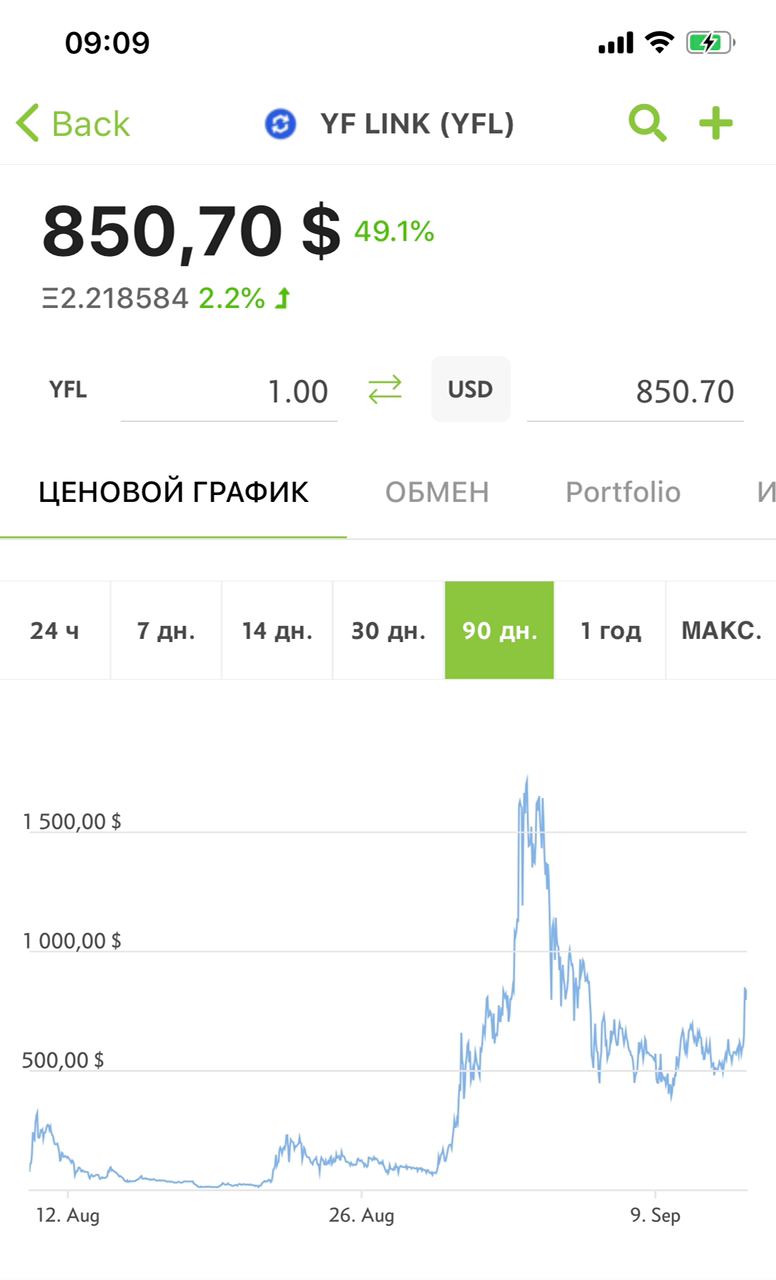Swap currencies with the green arrows icon

(385, 390)
